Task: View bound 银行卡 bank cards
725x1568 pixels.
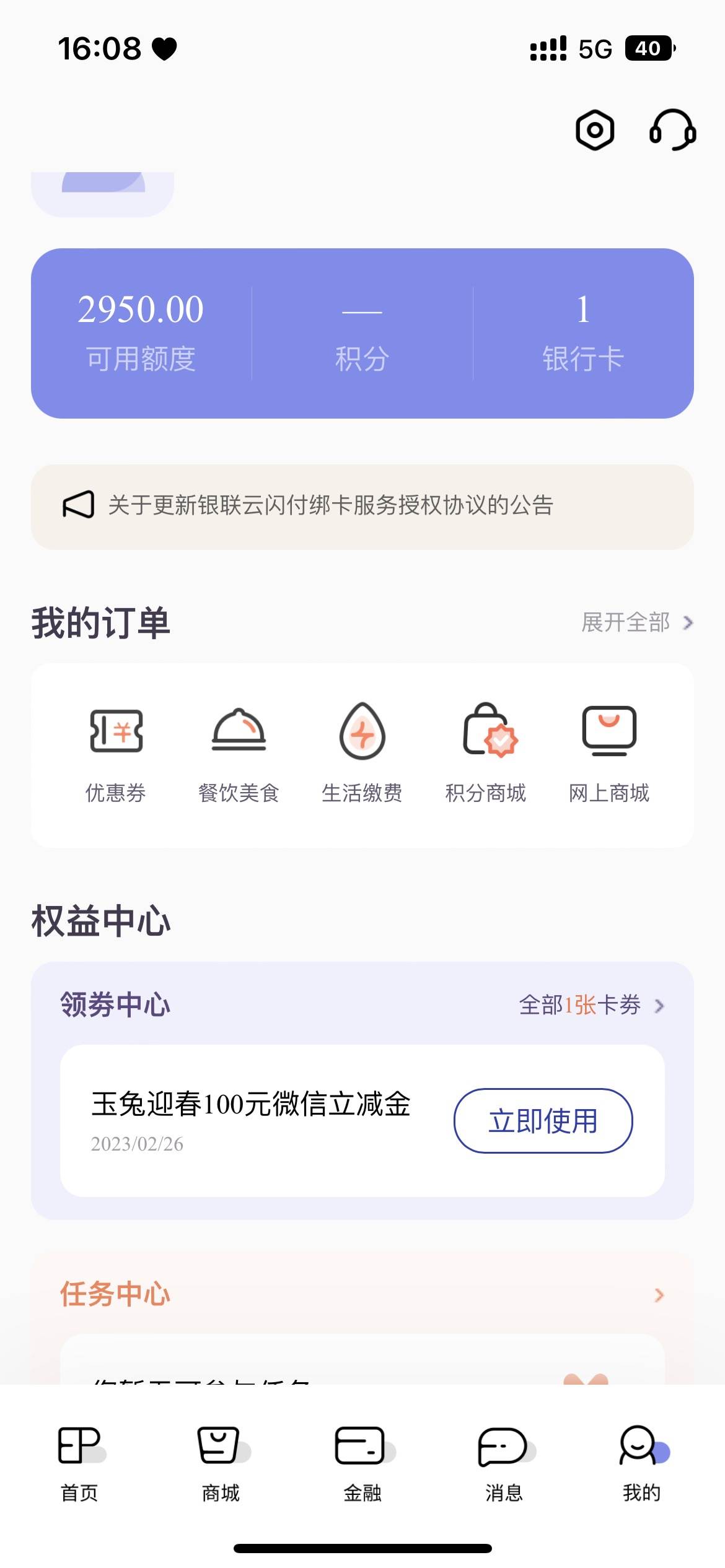Action: click(583, 333)
